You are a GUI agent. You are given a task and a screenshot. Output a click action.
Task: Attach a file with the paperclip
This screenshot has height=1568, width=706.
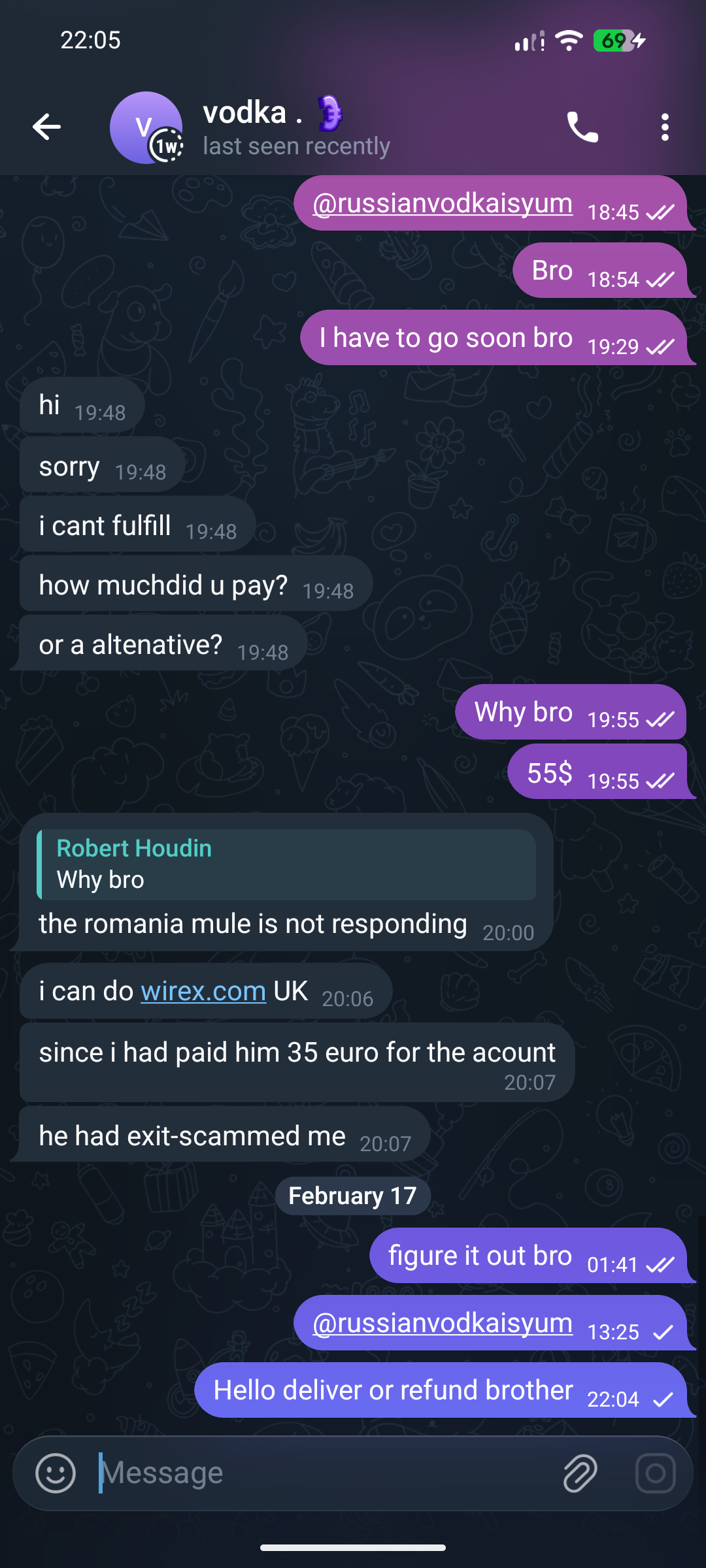click(580, 1473)
